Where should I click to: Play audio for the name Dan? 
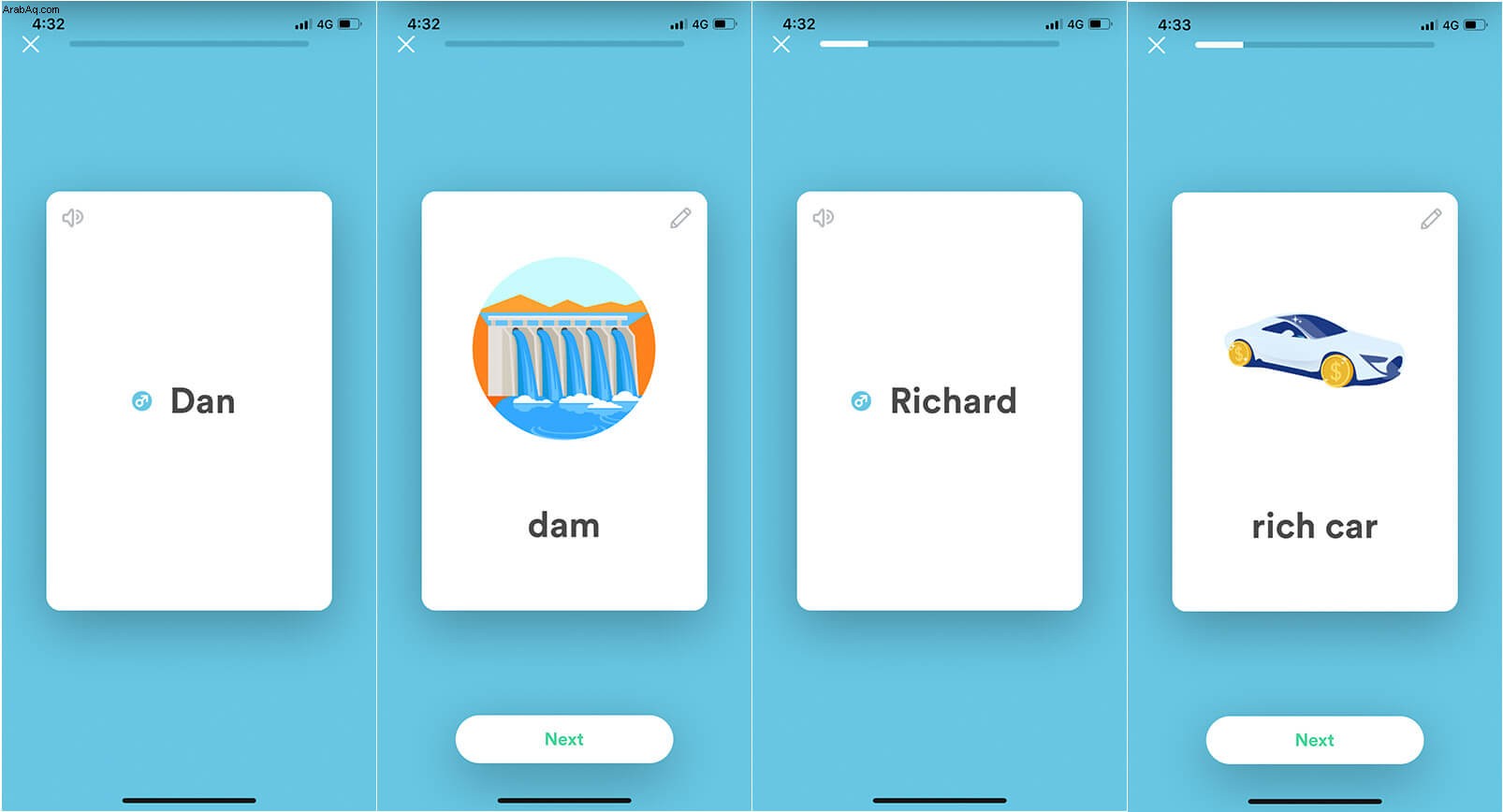72,218
